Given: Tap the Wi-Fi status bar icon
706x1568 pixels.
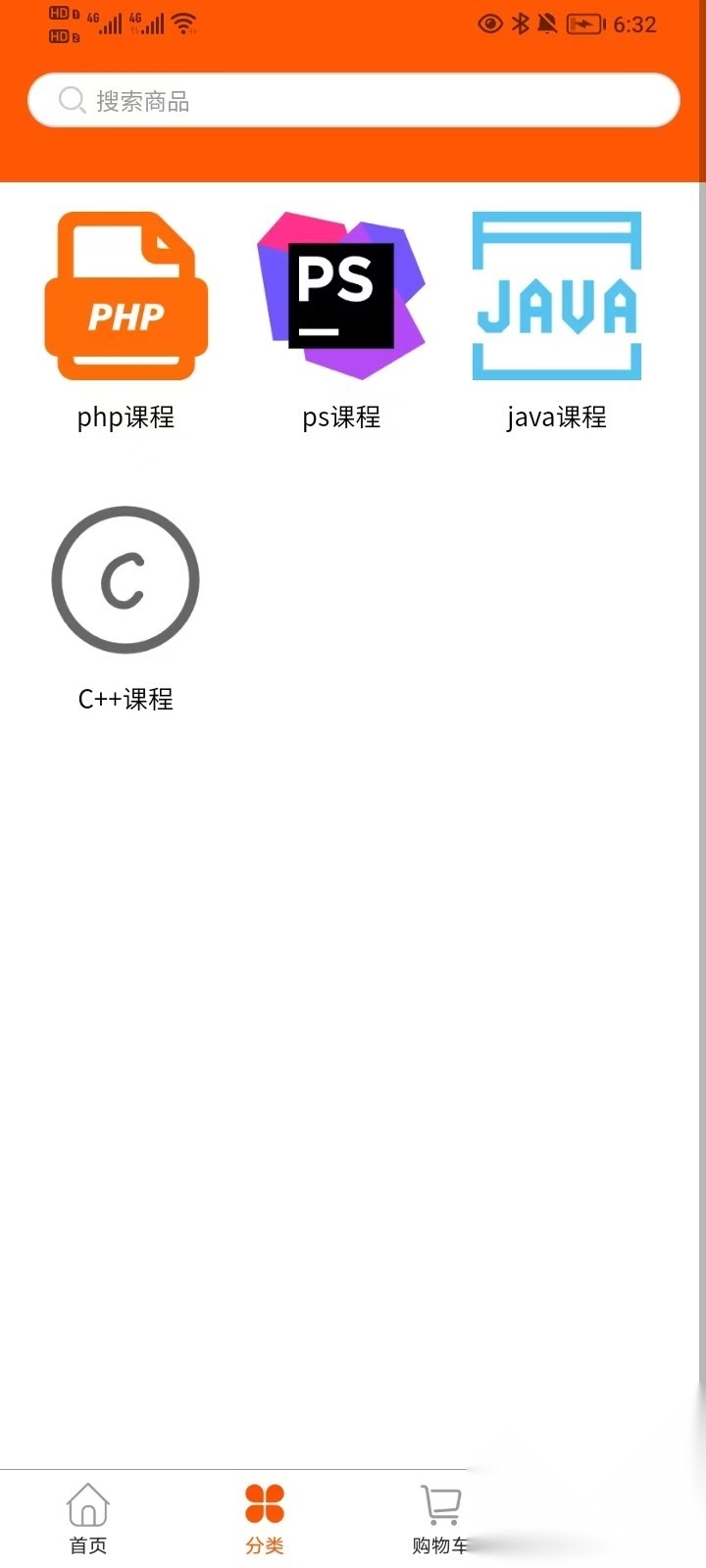Looking at the screenshot, I should (x=182, y=22).
